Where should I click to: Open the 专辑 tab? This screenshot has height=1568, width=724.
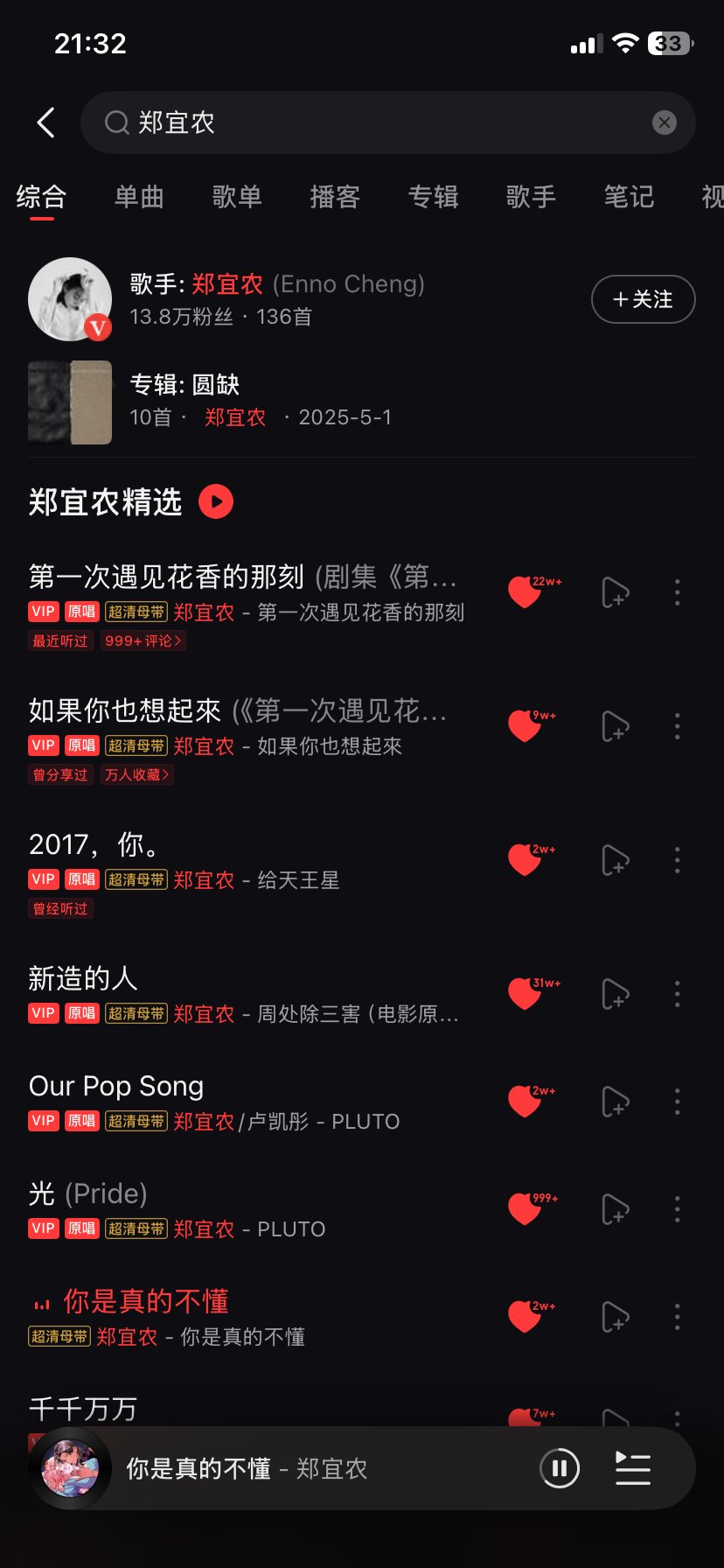(x=433, y=197)
